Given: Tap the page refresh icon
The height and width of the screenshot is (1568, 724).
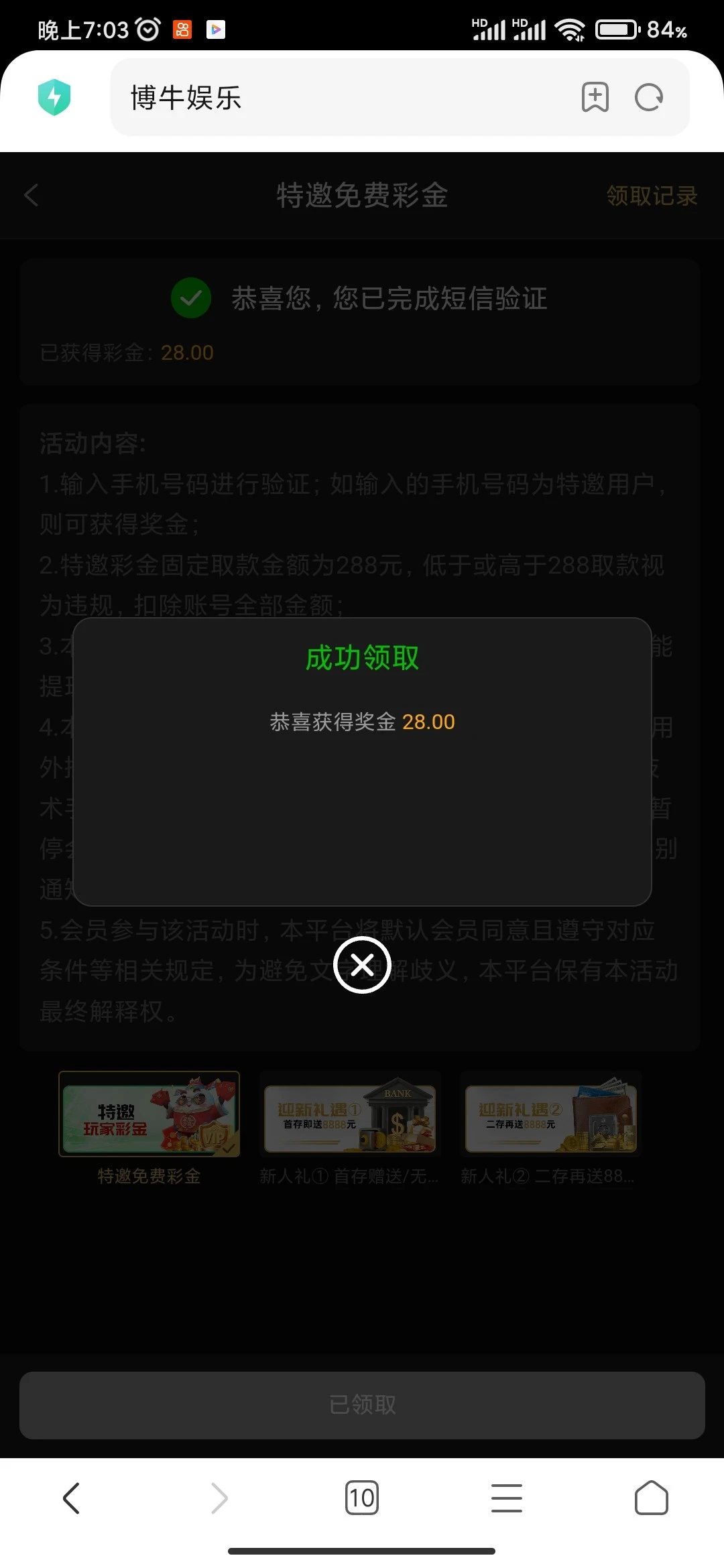Looking at the screenshot, I should [649, 97].
